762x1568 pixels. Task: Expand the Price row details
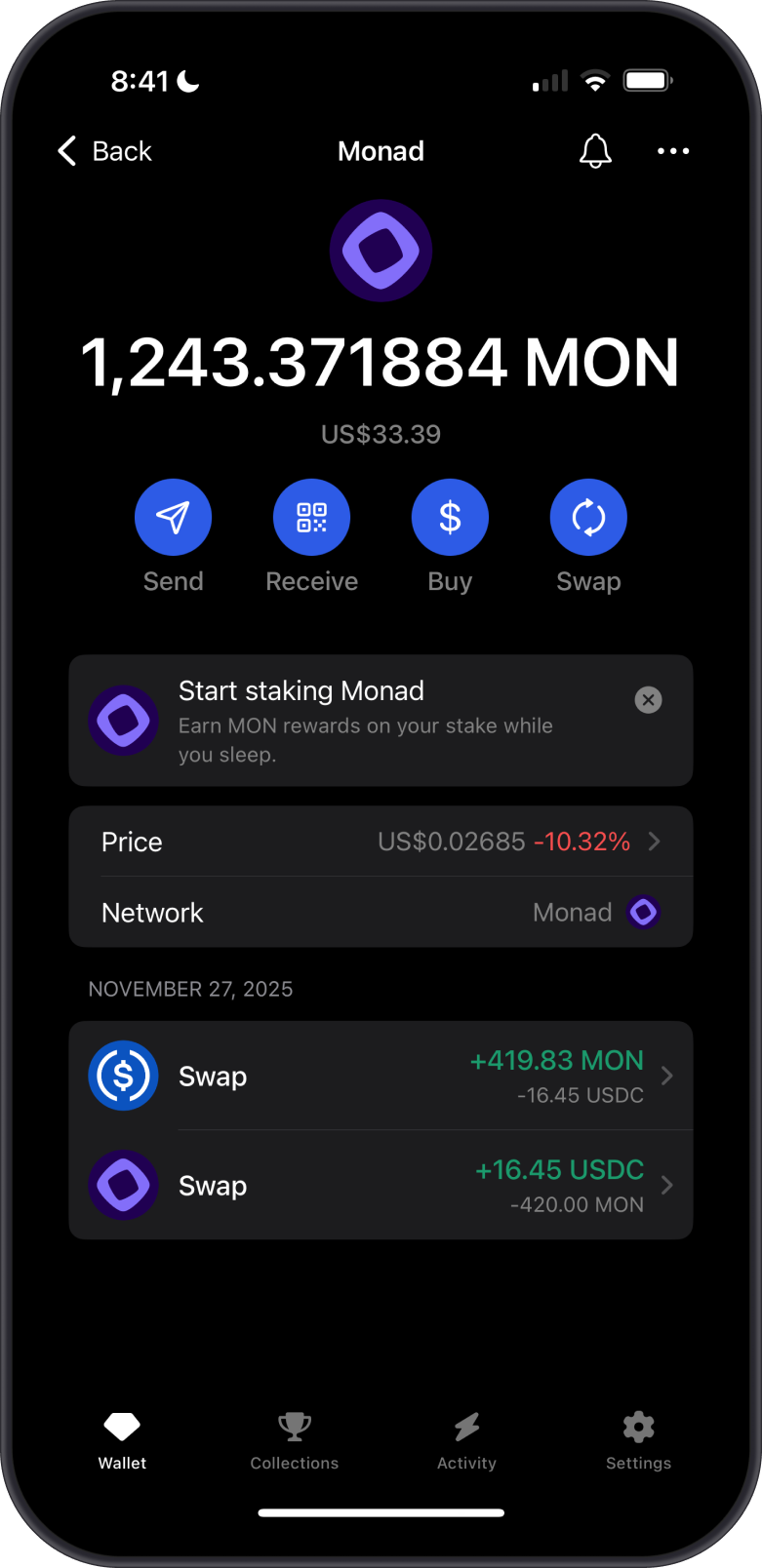pyautogui.click(x=381, y=842)
